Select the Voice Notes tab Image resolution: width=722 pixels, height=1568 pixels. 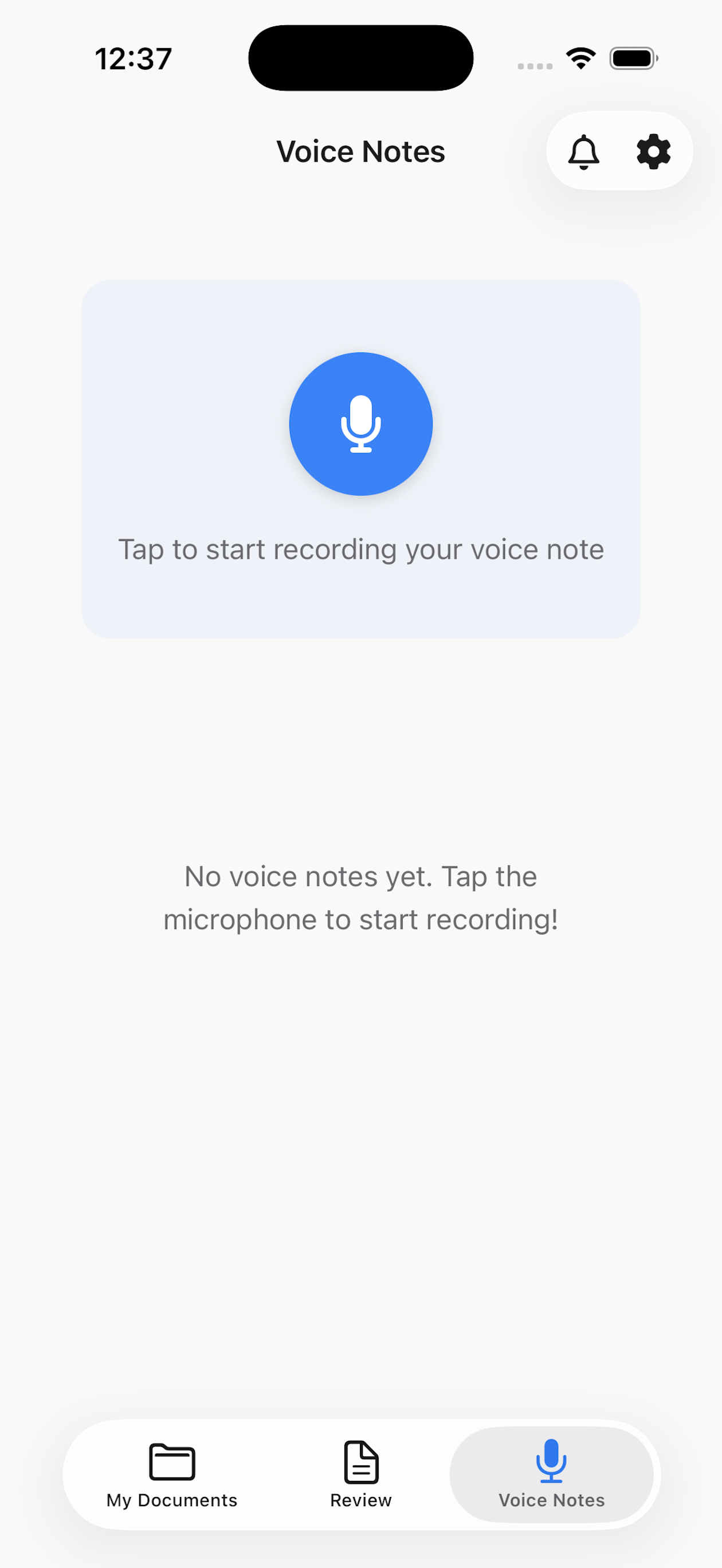(x=551, y=1474)
